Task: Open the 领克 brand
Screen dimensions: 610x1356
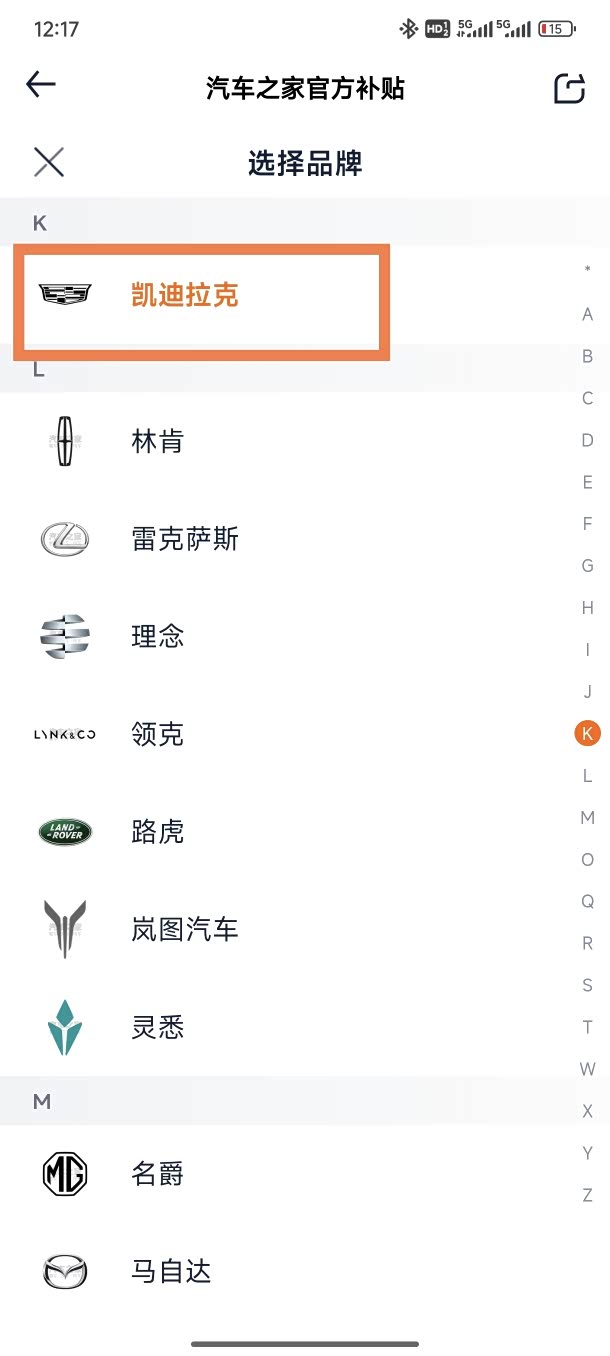Action: 158,734
